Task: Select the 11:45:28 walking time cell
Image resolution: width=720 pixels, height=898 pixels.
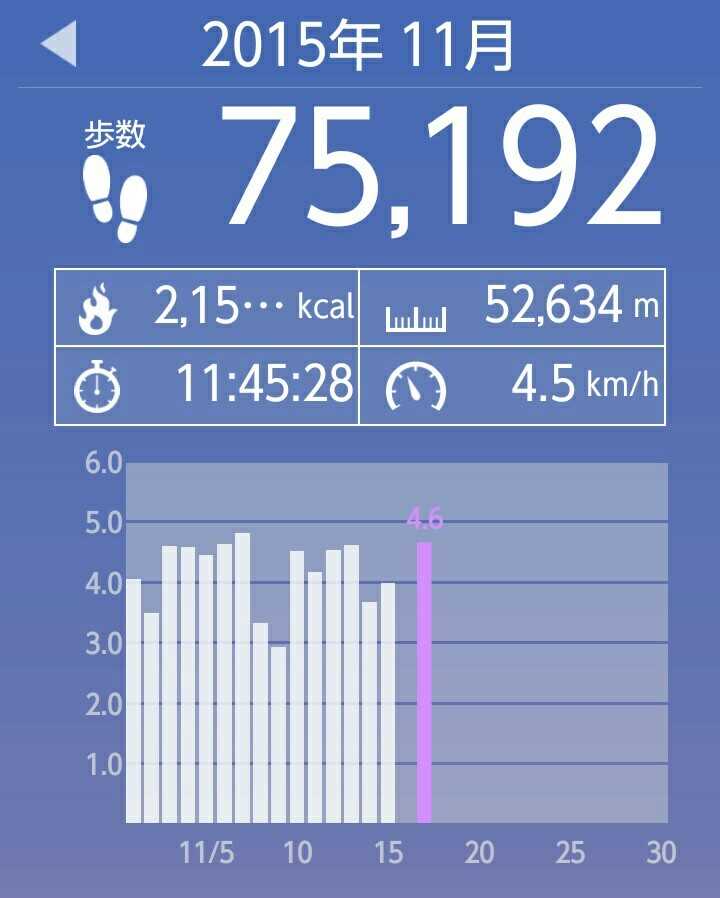Action: 207,385
